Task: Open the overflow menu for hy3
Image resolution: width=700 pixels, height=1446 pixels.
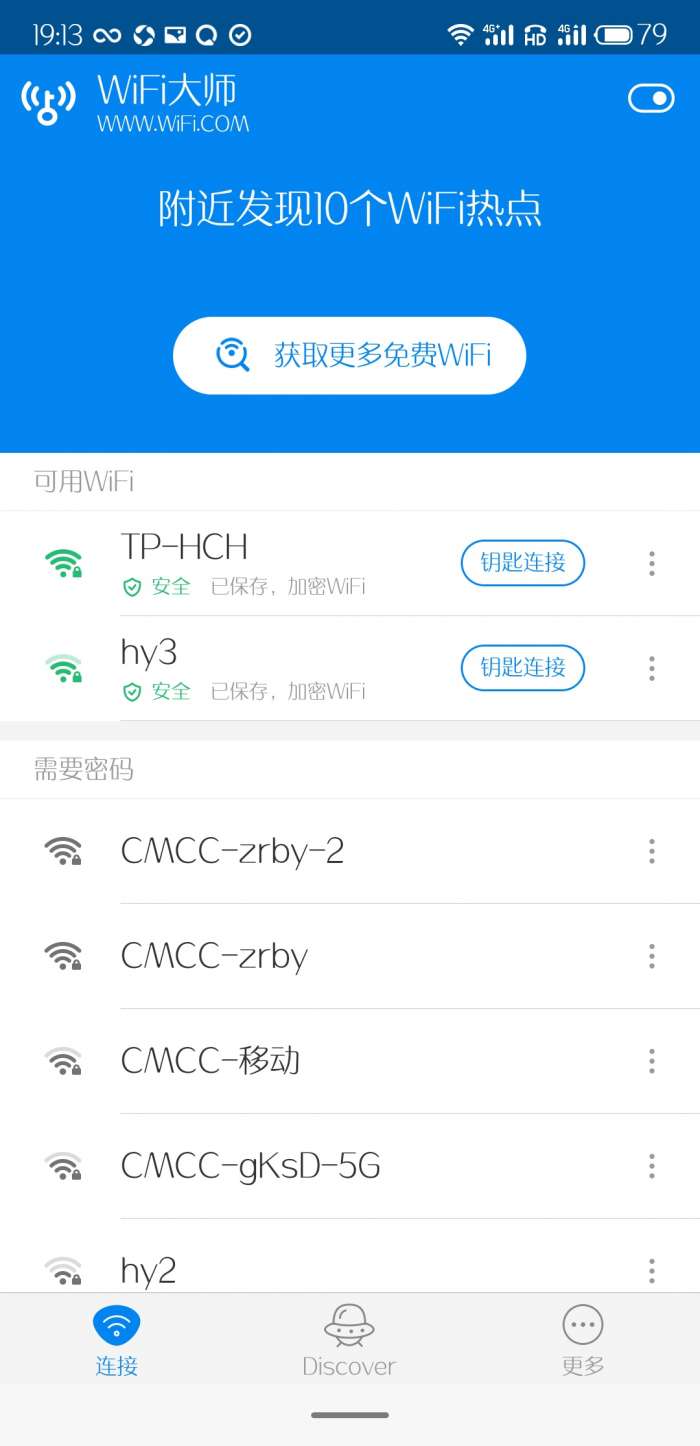Action: coord(652,668)
